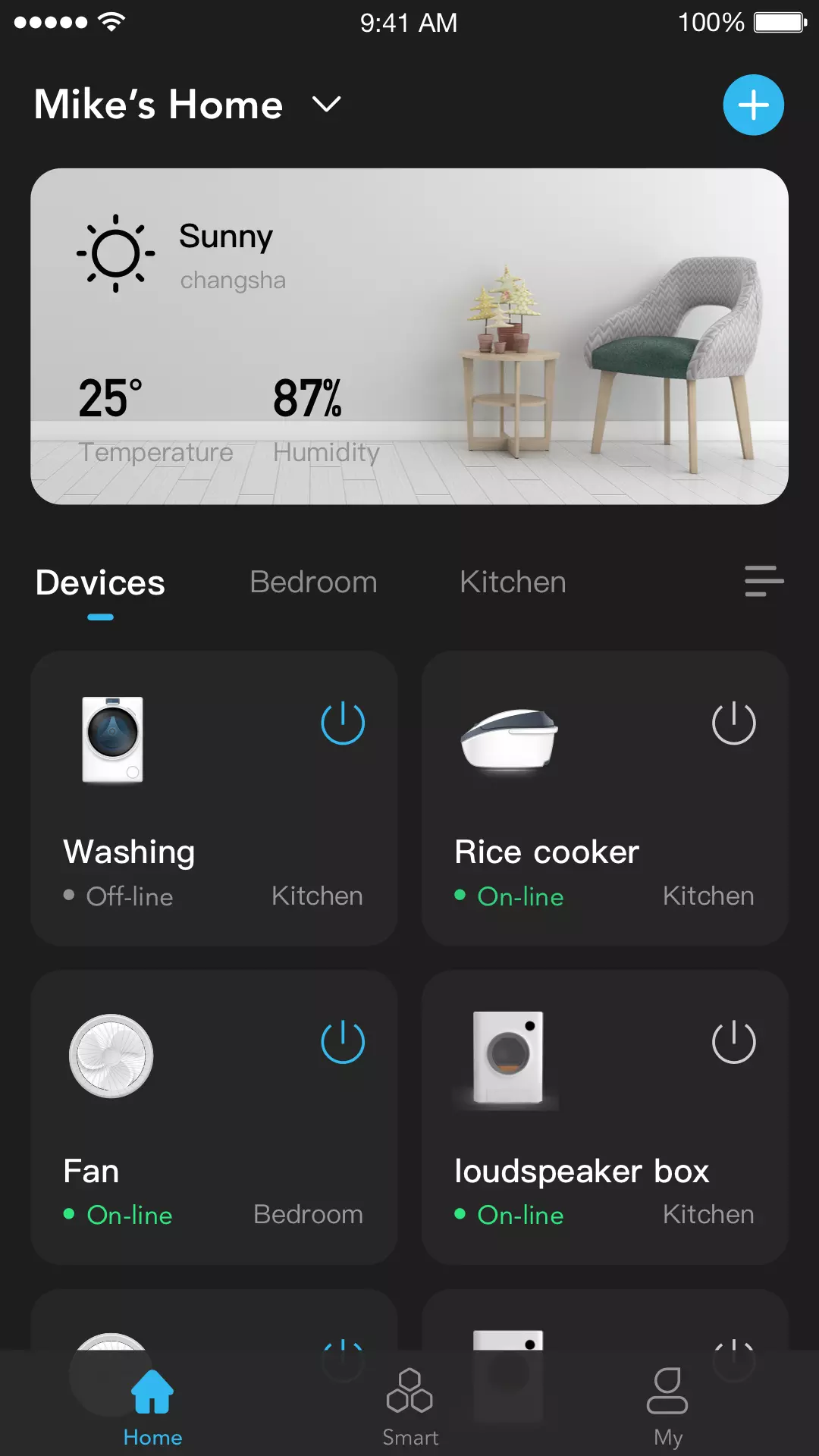Open the room list menu icon
The image size is (819, 1456).
pyautogui.click(x=764, y=581)
